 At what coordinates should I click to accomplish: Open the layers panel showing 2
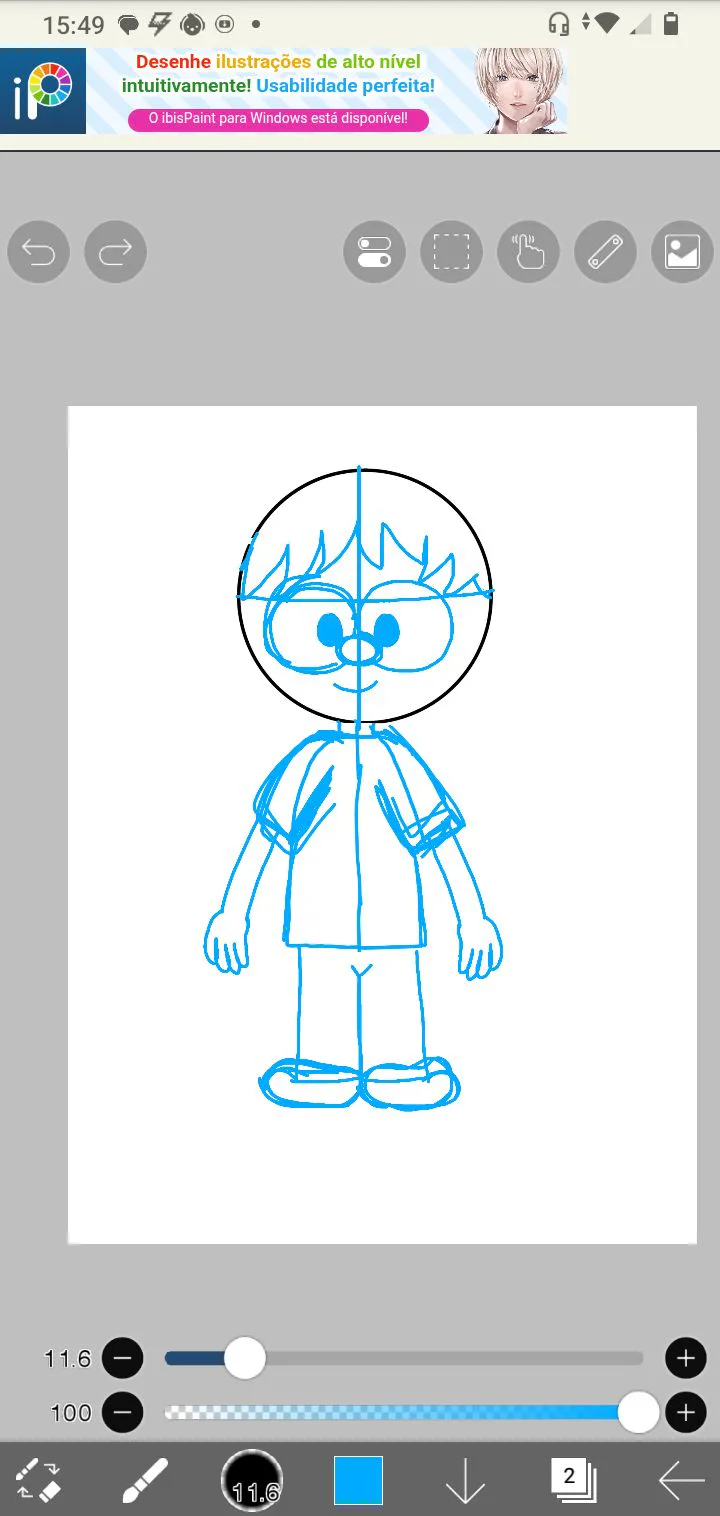[x=573, y=1480]
